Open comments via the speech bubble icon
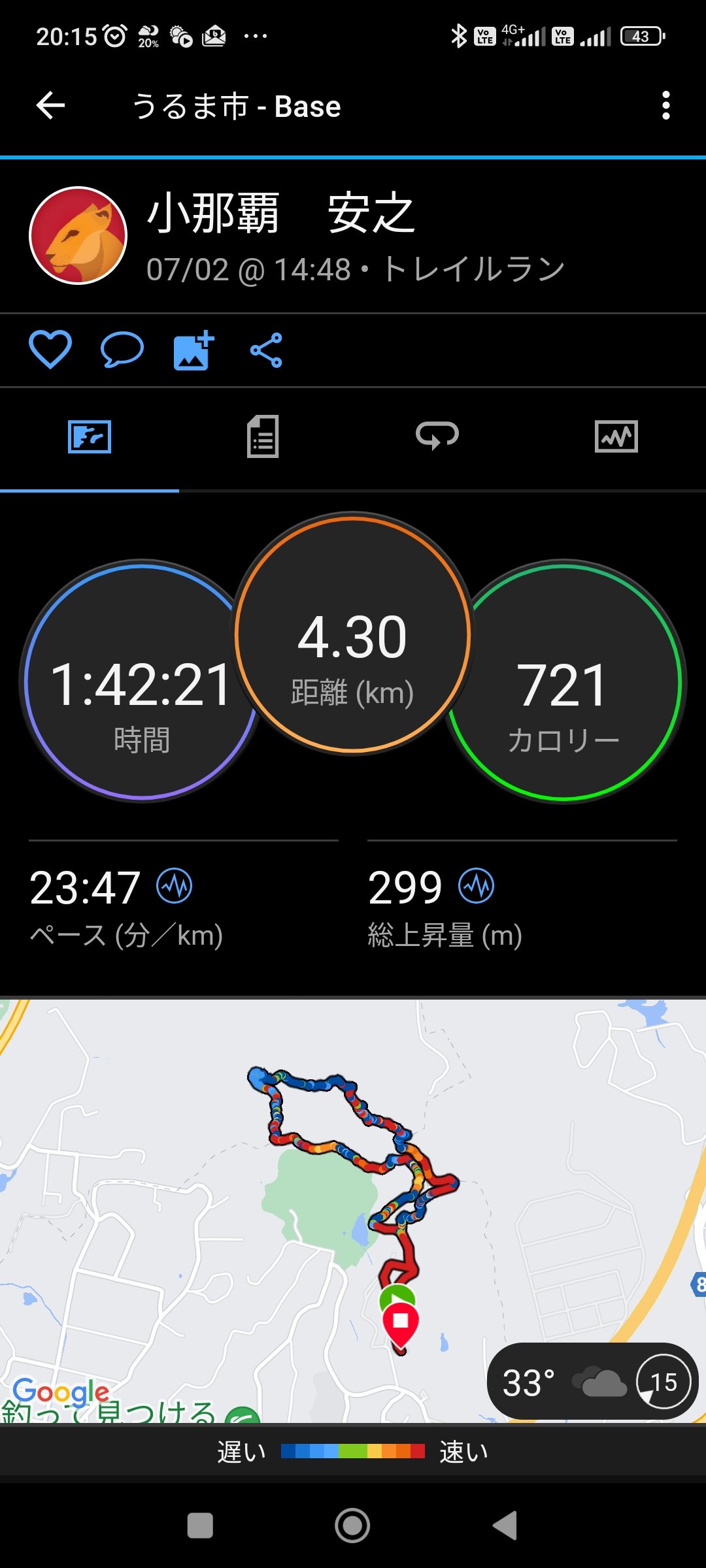Viewport: 706px width, 1568px height. coord(122,350)
